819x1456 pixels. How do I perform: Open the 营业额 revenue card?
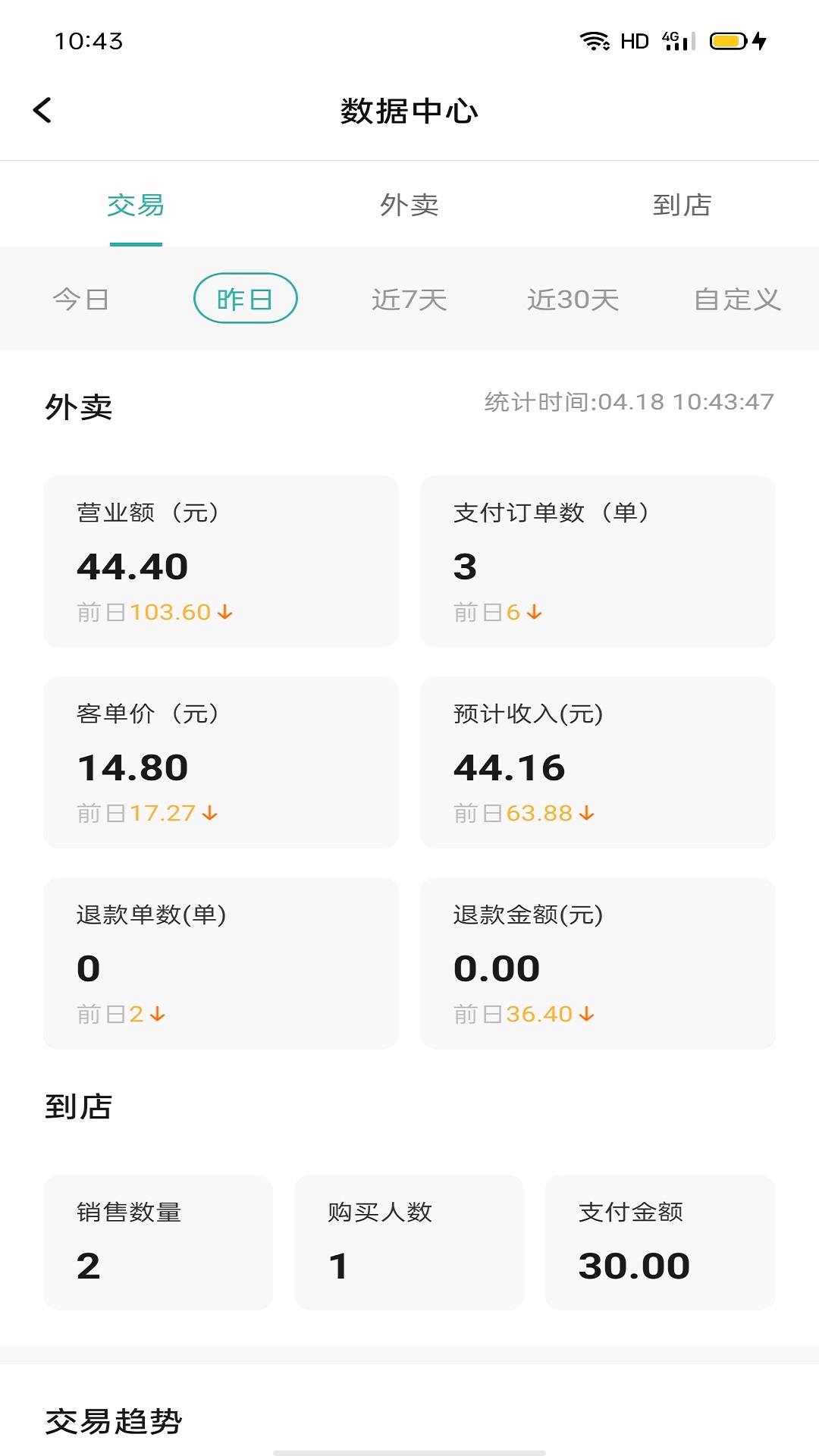click(x=221, y=558)
